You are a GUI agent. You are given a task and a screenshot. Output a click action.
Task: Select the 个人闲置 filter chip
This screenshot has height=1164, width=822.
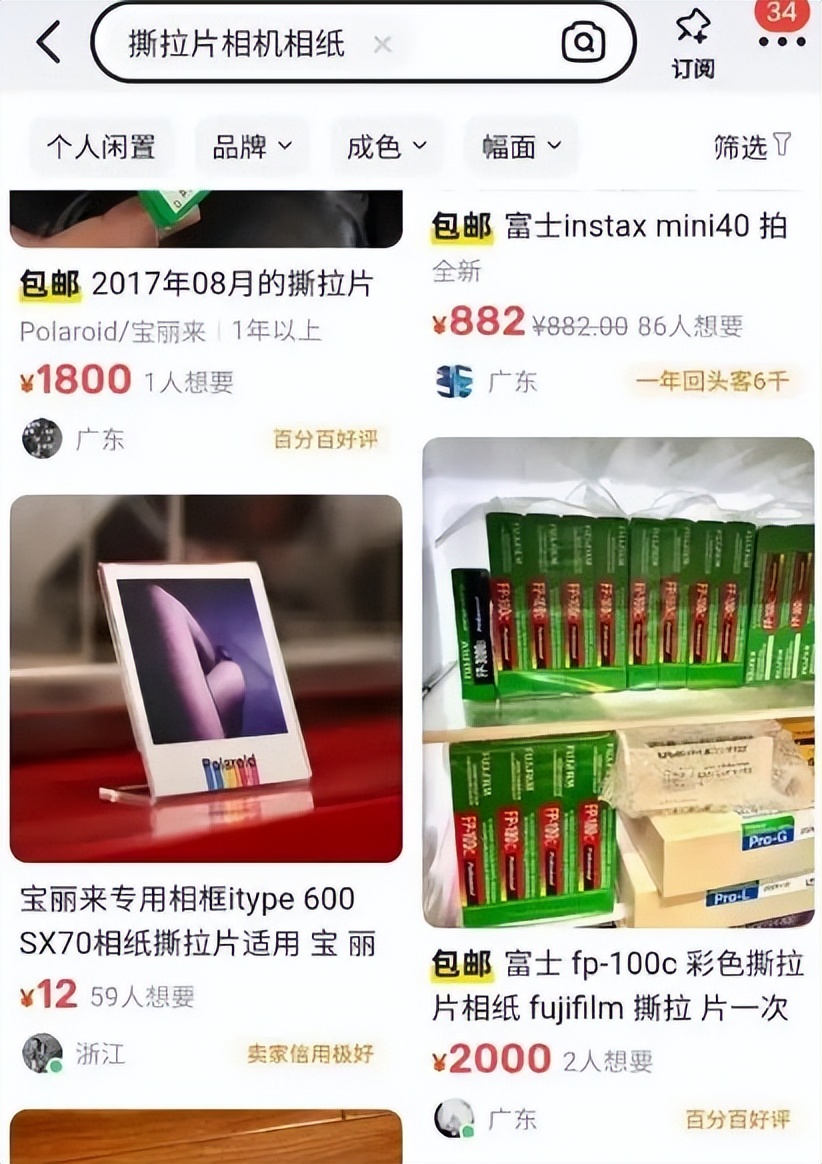click(100, 148)
